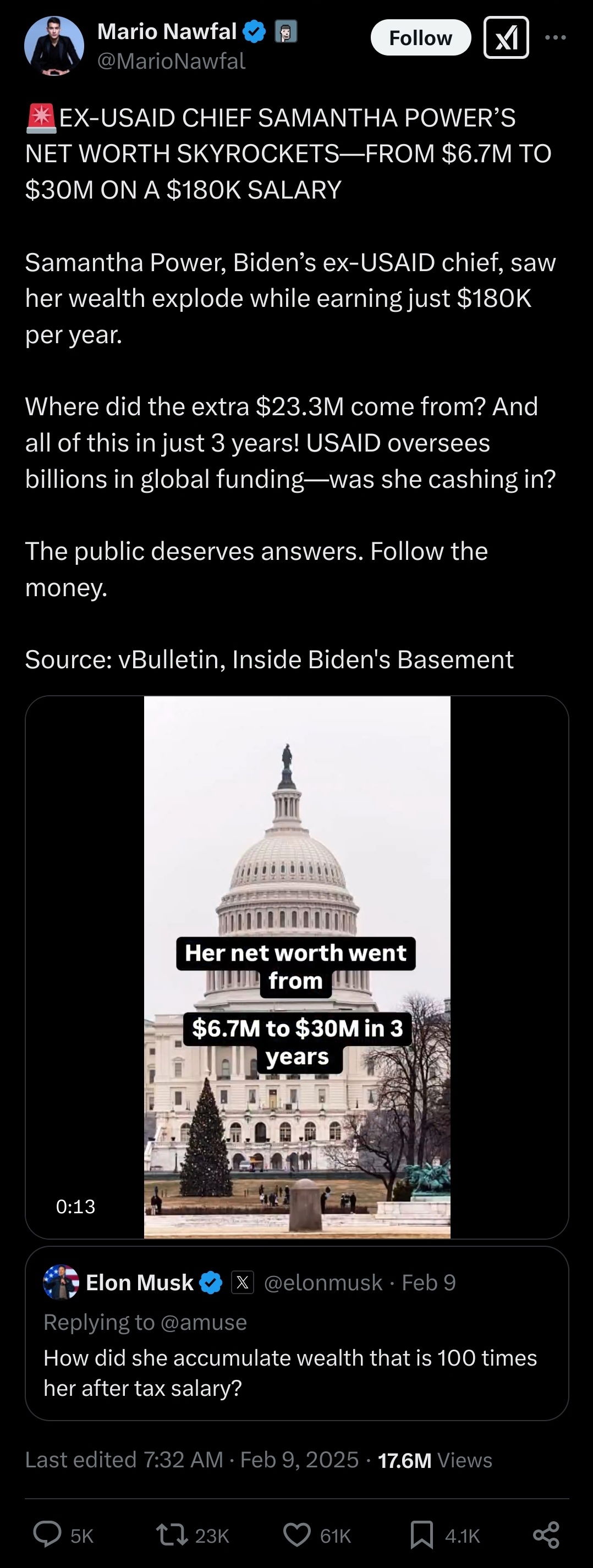Reply to this post

[47, 1534]
